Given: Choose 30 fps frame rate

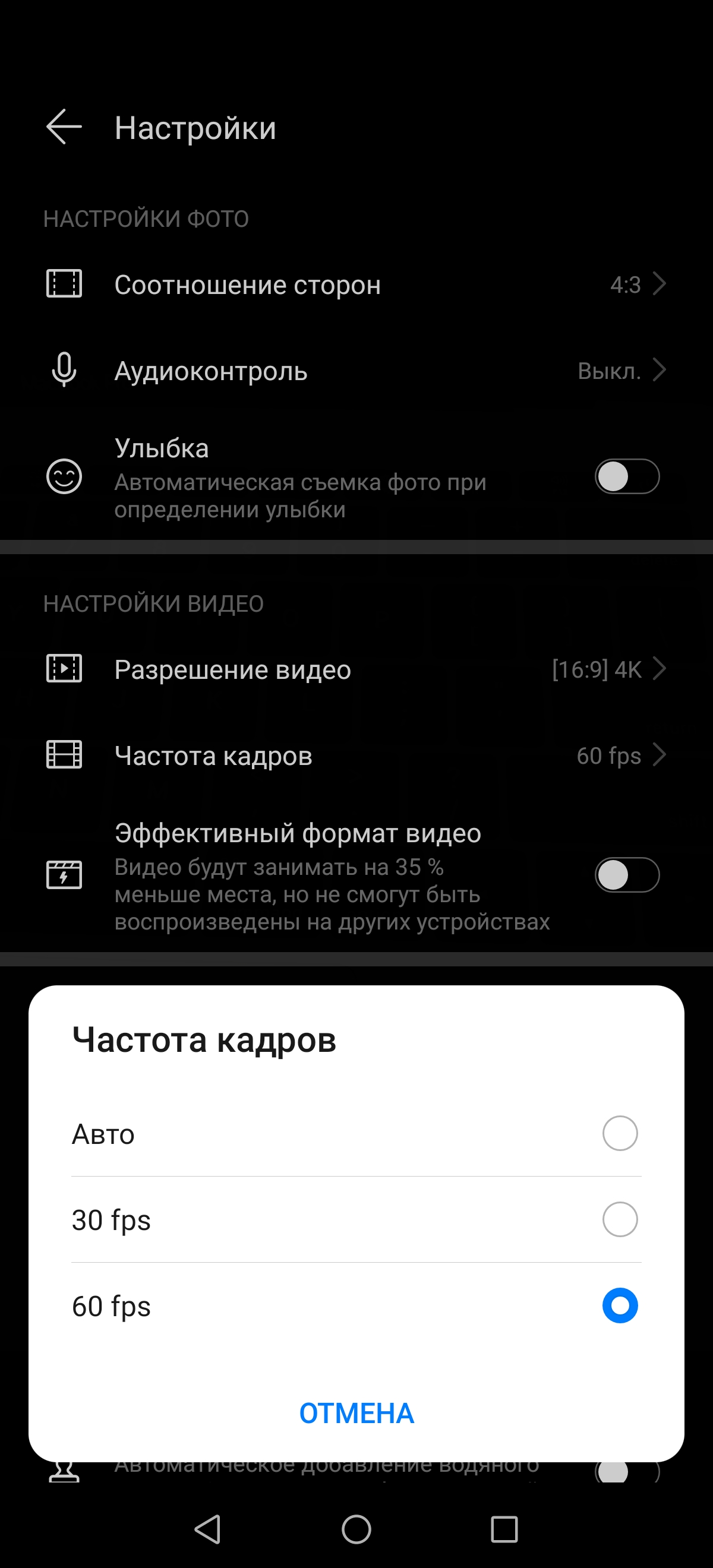Looking at the screenshot, I should point(619,1219).
